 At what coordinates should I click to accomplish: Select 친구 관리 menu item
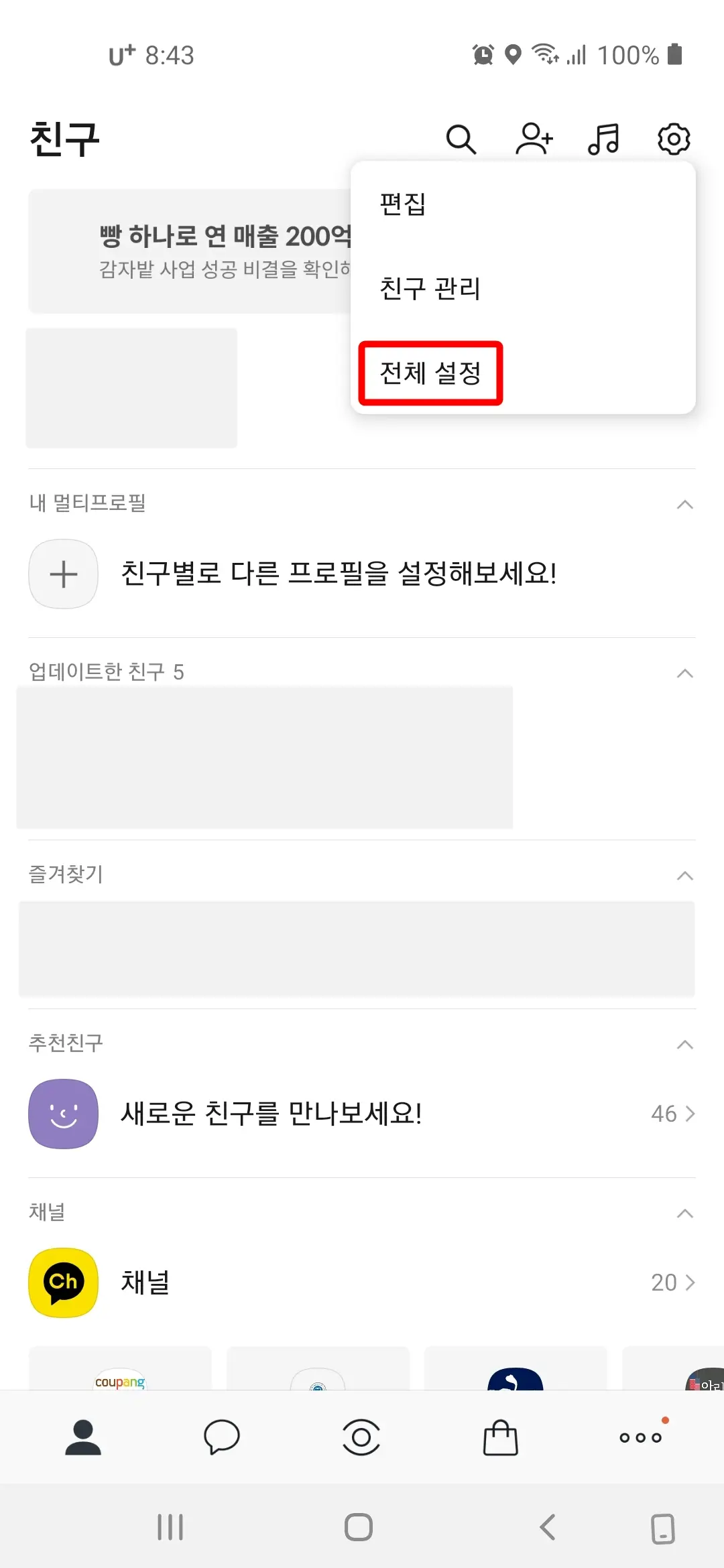429,289
